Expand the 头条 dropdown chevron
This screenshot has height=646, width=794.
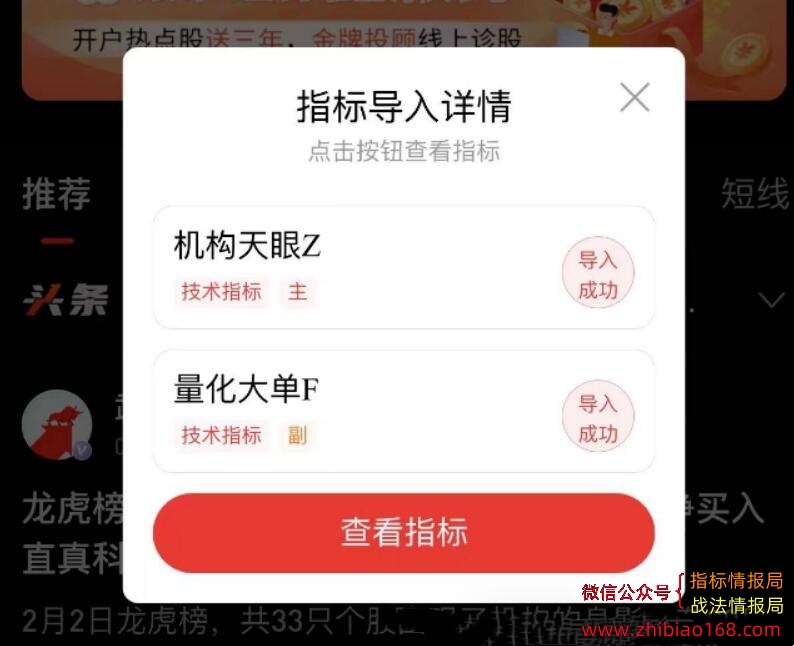771,300
